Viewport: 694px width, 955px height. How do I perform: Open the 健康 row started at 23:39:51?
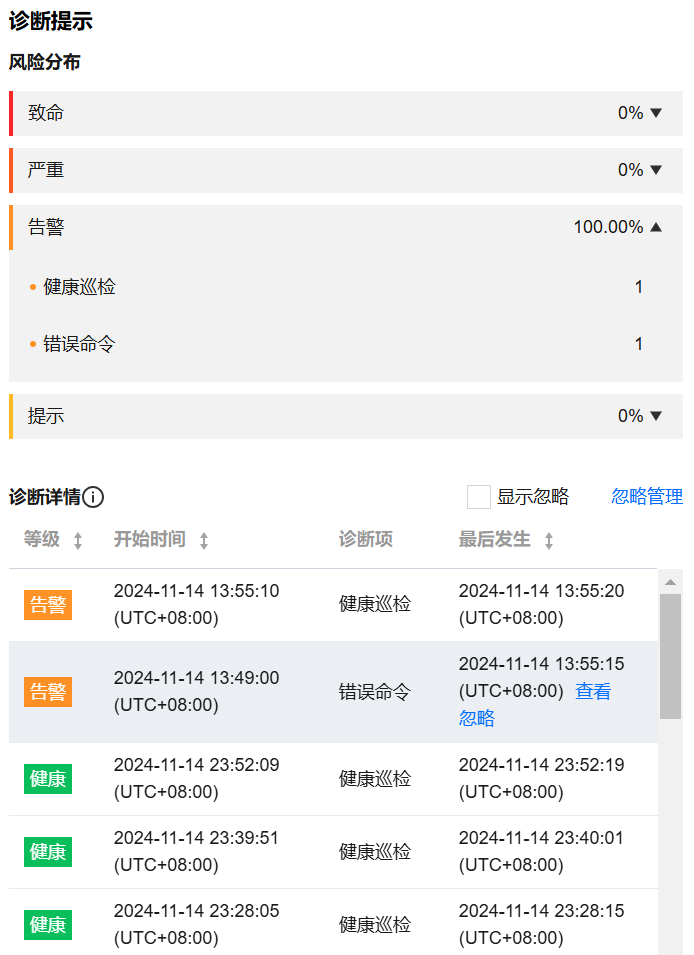(x=333, y=852)
